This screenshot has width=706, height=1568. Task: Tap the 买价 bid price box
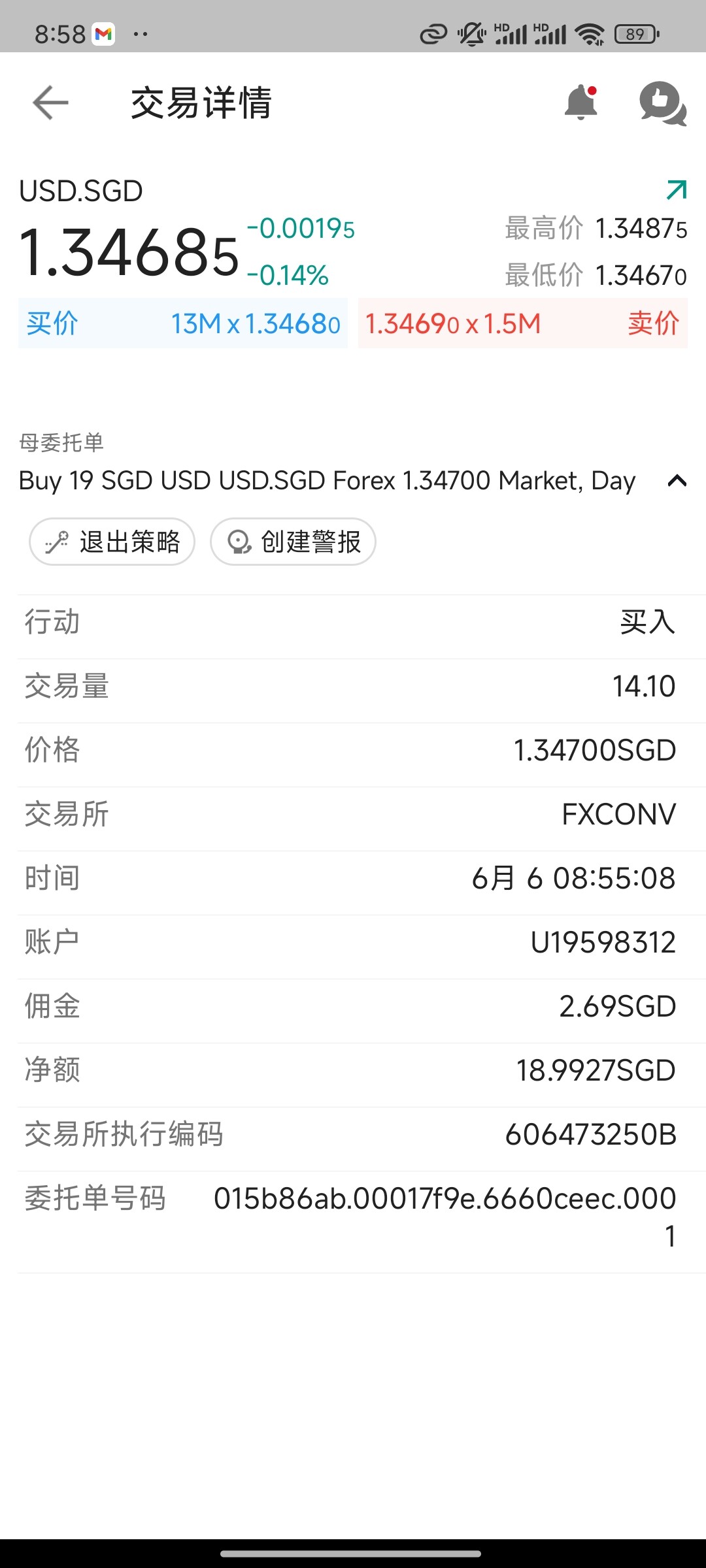click(183, 323)
